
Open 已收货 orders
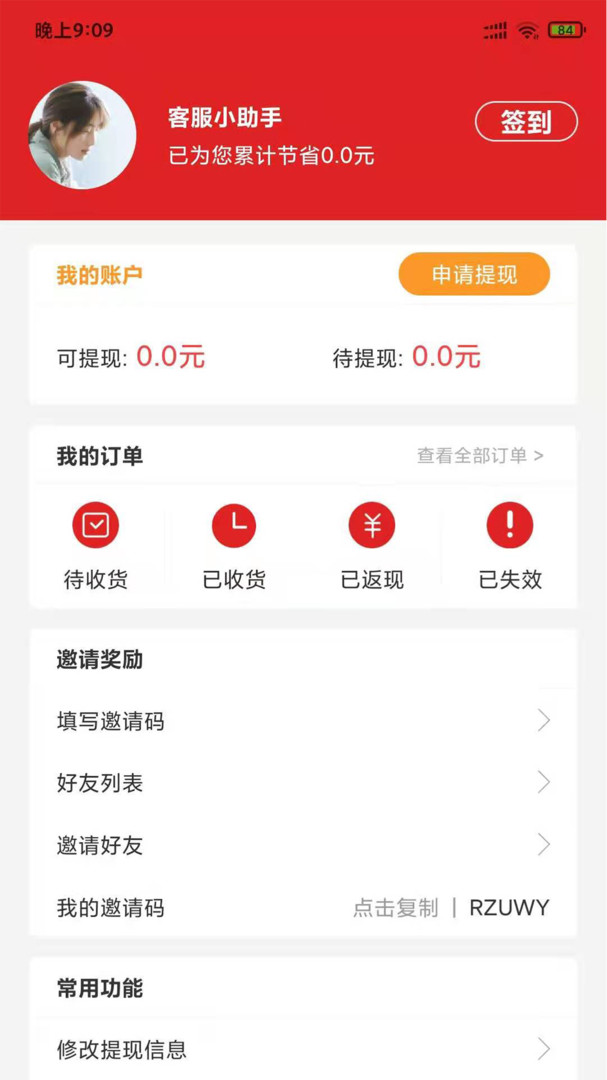point(234,545)
